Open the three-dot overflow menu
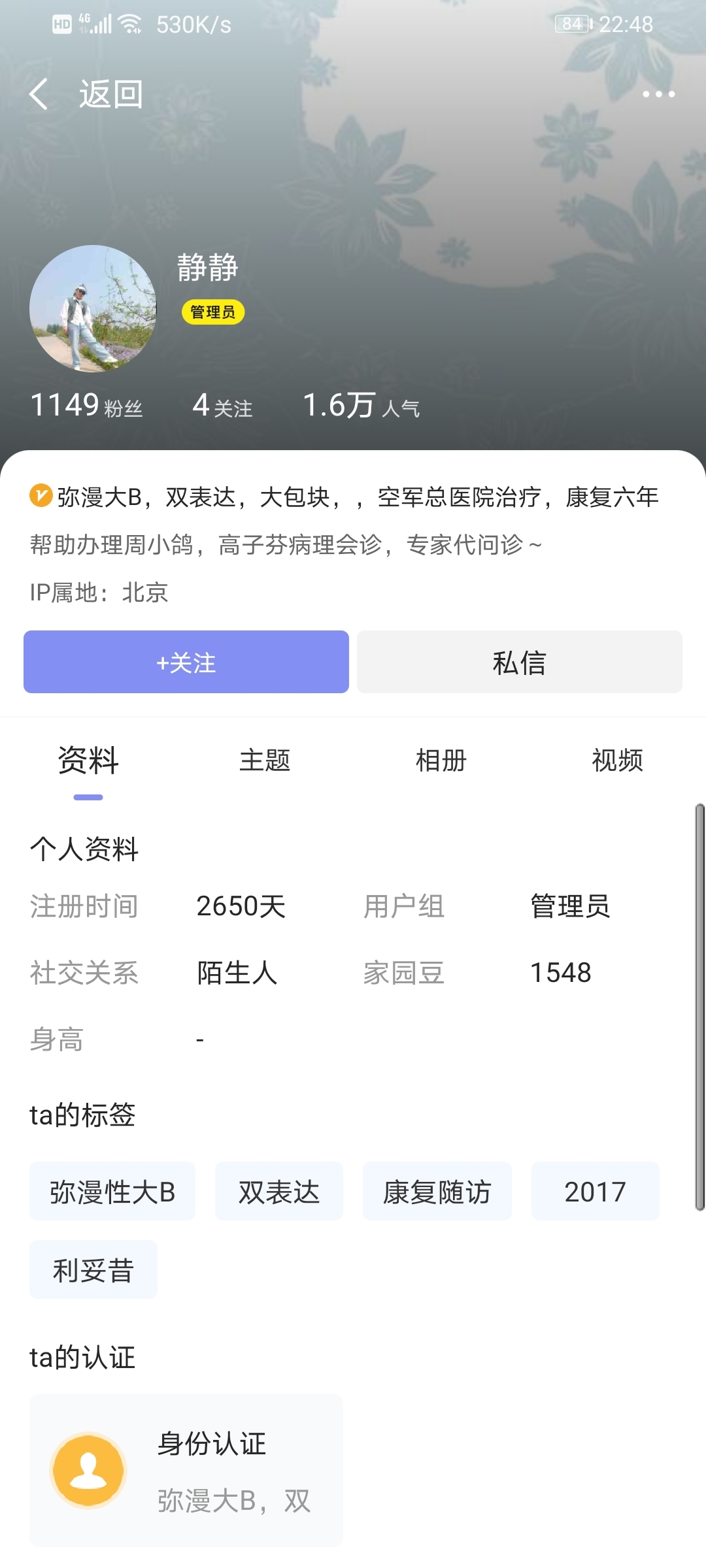 pos(658,94)
